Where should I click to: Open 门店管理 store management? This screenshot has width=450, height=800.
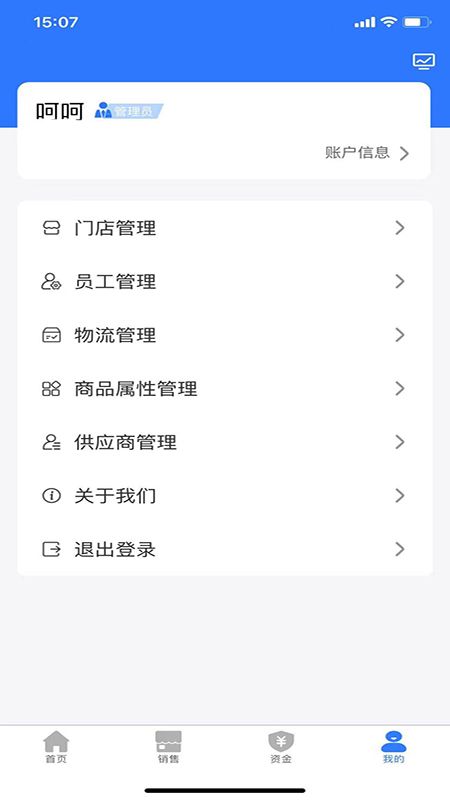tap(224, 228)
